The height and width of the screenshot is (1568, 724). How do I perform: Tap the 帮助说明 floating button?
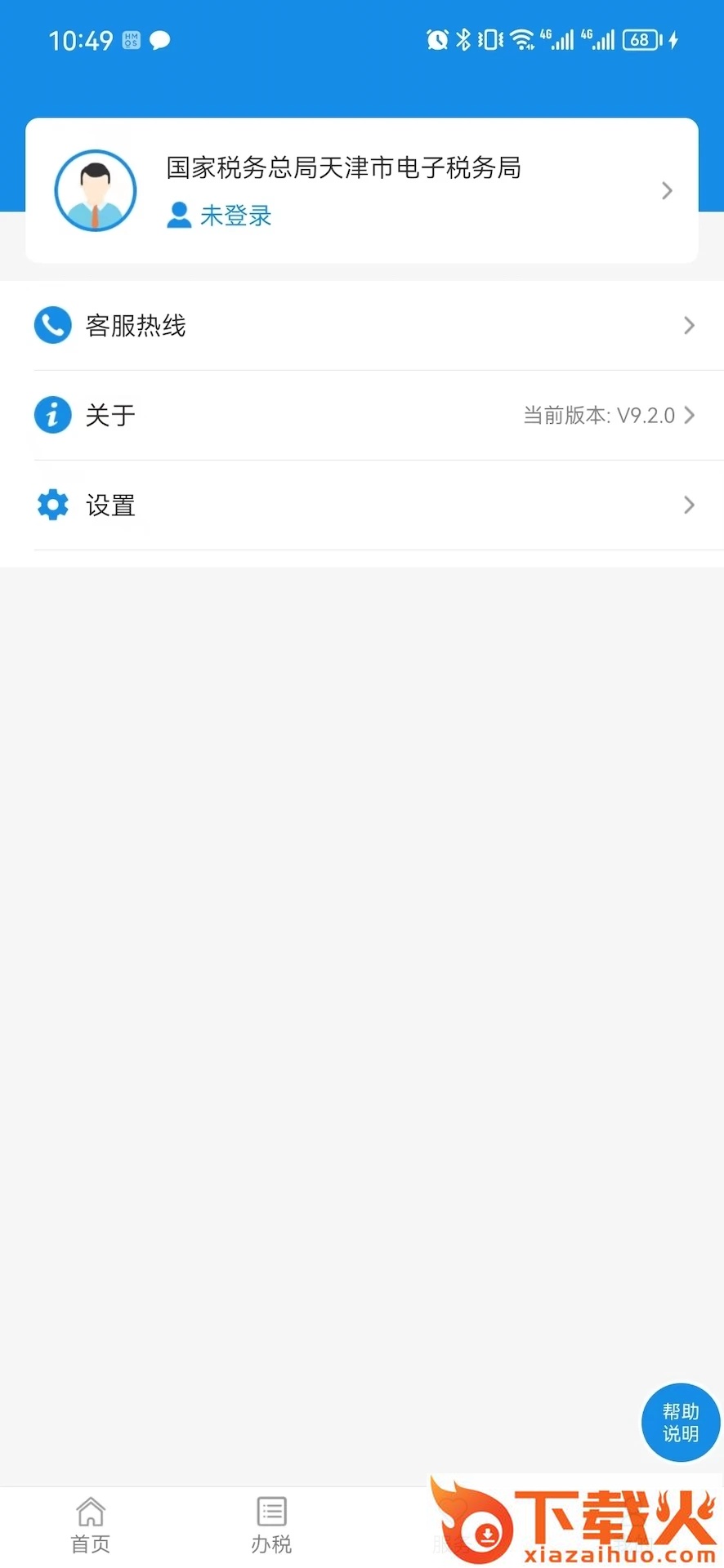click(x=680, y=1422)
